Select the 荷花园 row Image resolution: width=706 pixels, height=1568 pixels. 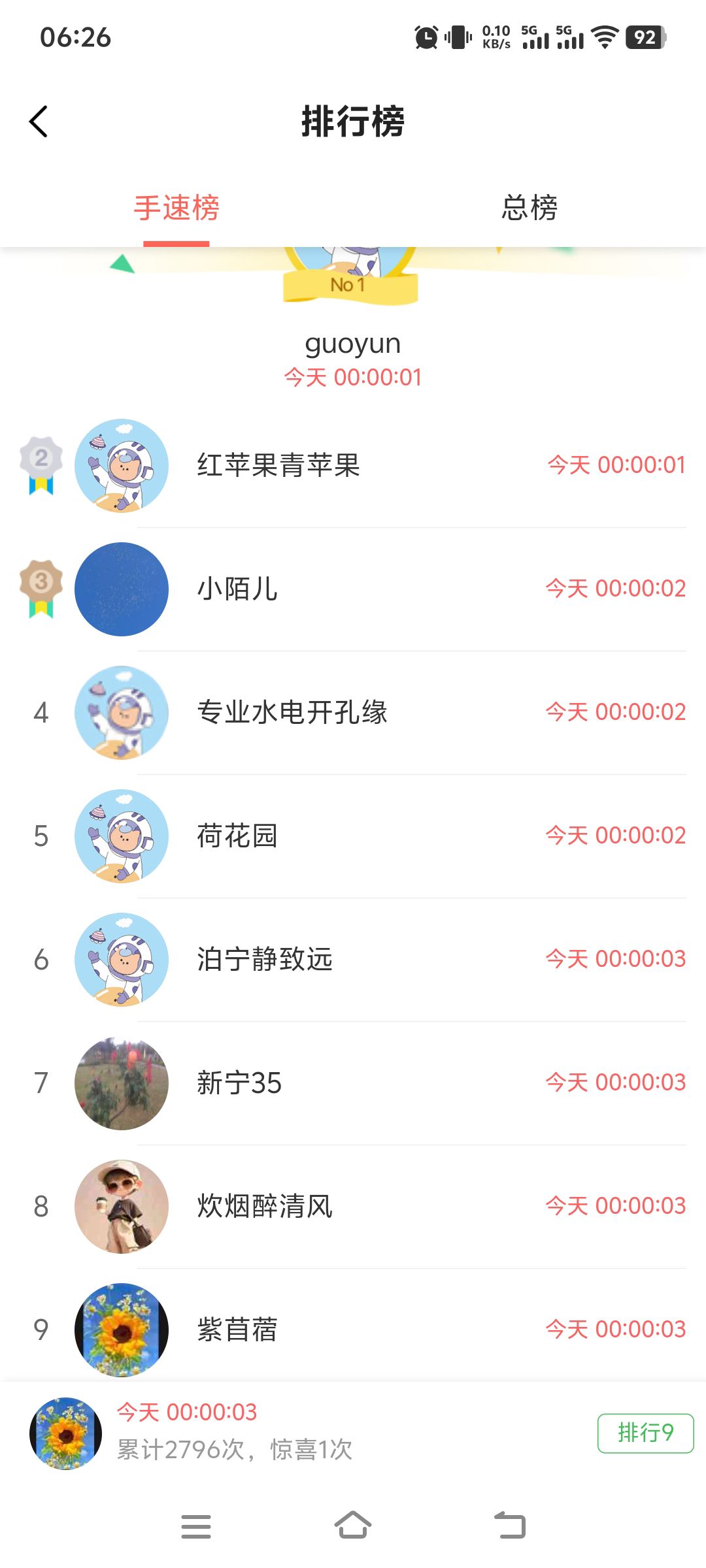[353, 836]
